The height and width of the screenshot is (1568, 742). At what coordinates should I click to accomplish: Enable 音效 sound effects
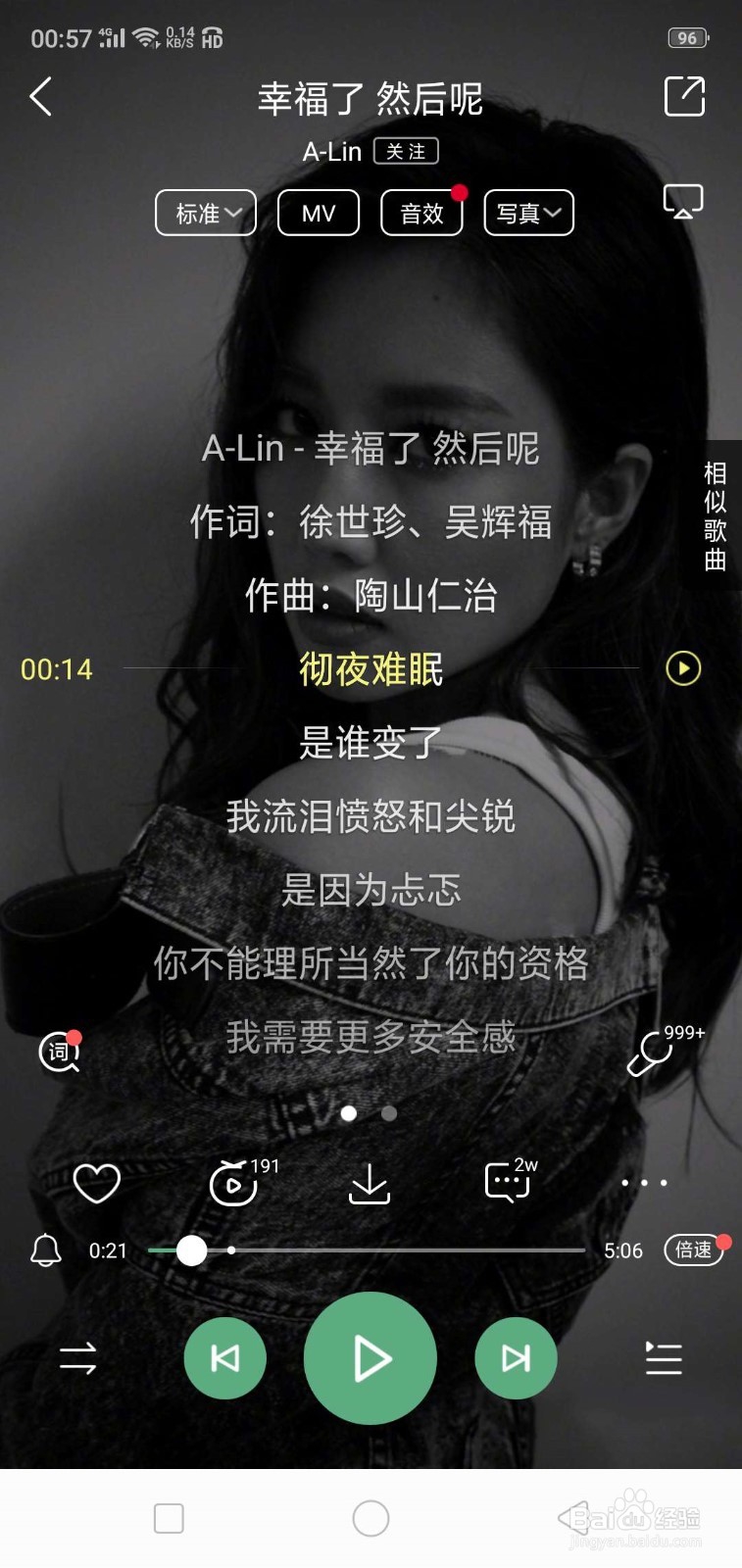click(420, 212)
